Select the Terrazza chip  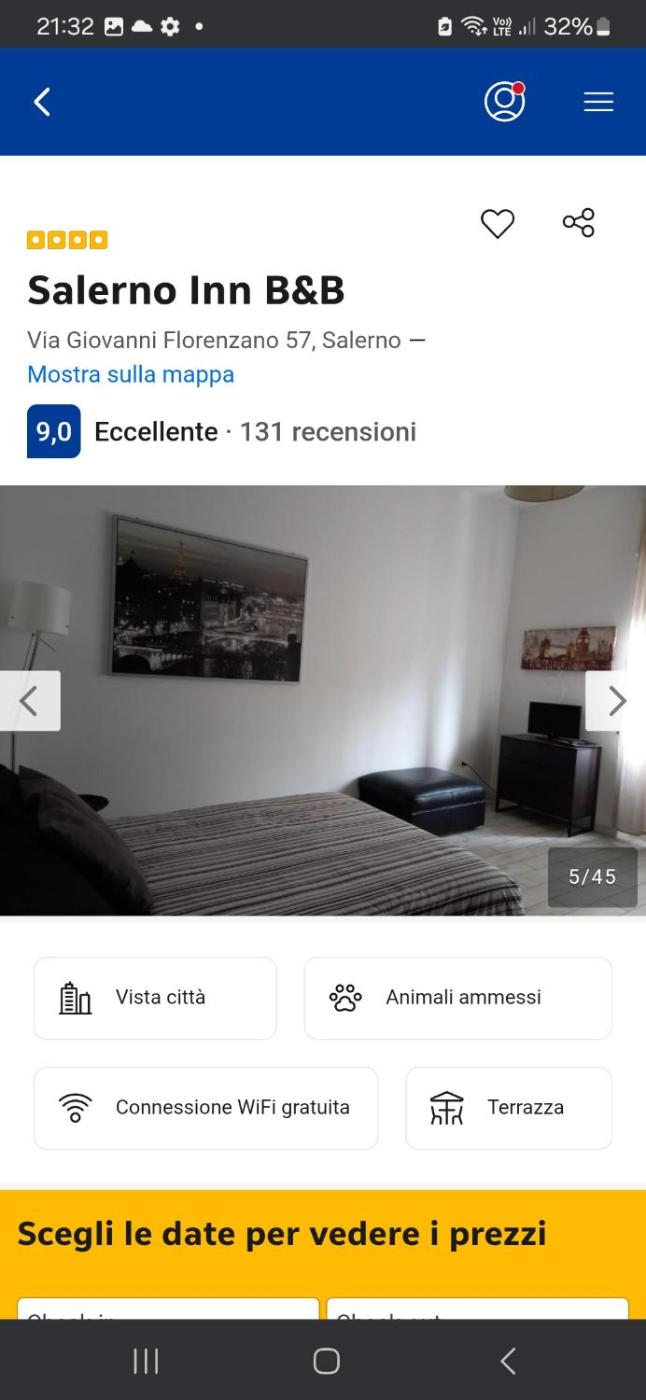tap(508, 1108)
